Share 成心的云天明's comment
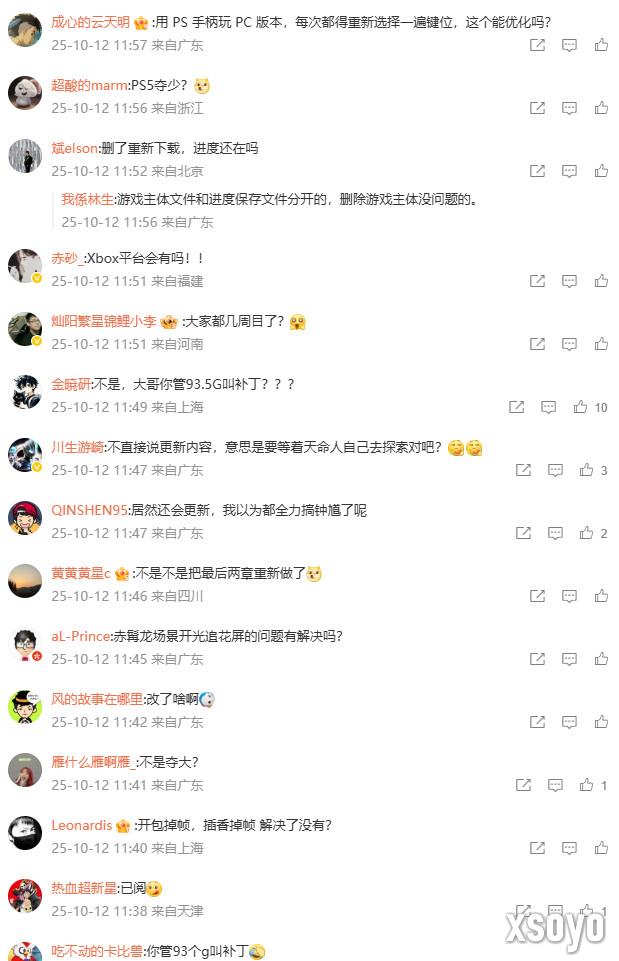 tap(537, 45)
